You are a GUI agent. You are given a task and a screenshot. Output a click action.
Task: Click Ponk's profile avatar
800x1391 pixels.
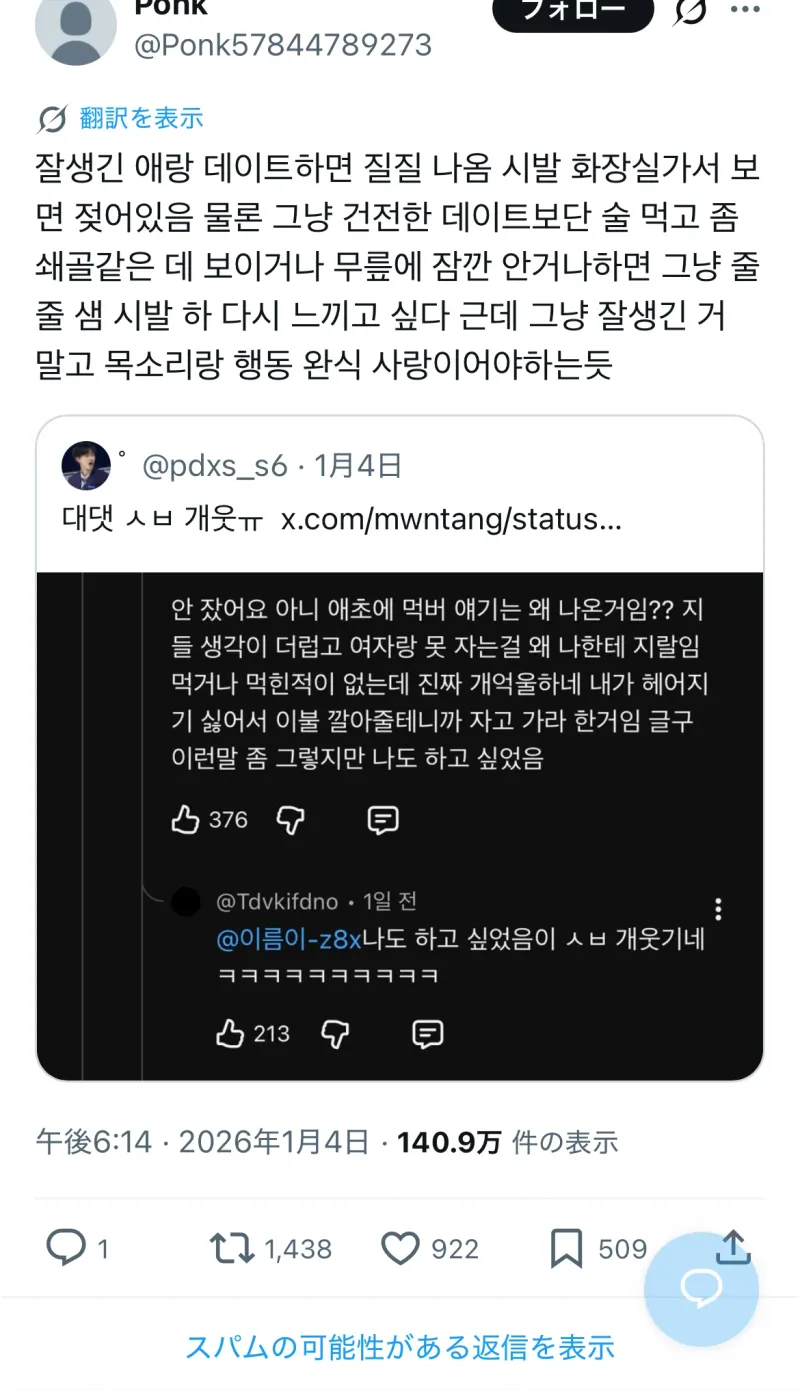point(75,27)
